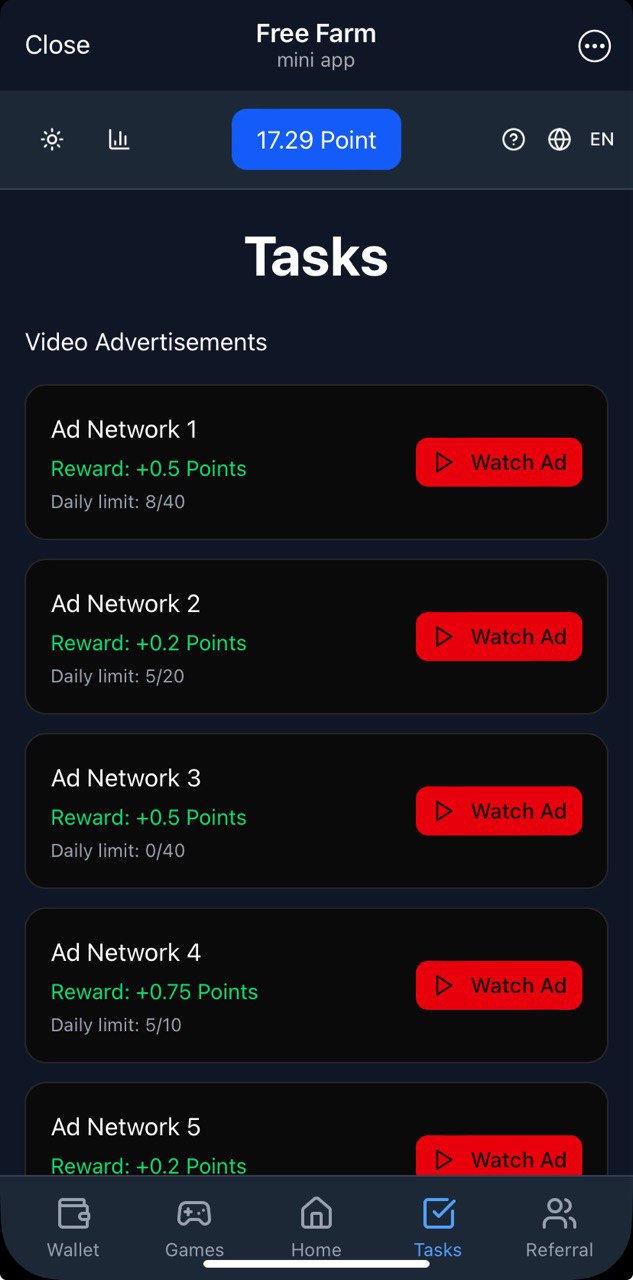This screenshot has height=1280, width=633.
Task: Open the statistics bar chart icon
Action: (x=119, y=140)
